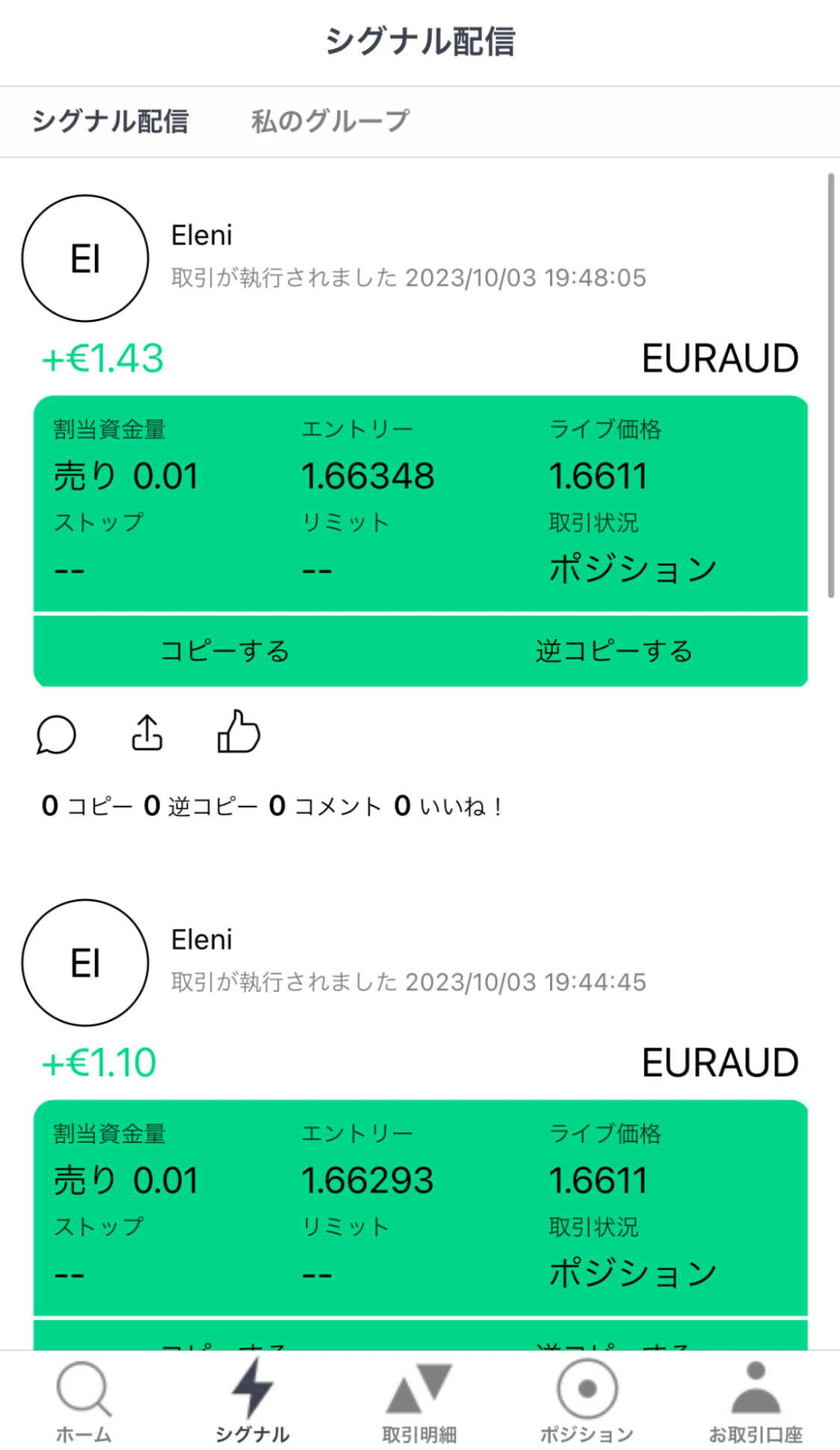
Task: Click the EURAUD symbol label
Action: click(x=719, y=357)
